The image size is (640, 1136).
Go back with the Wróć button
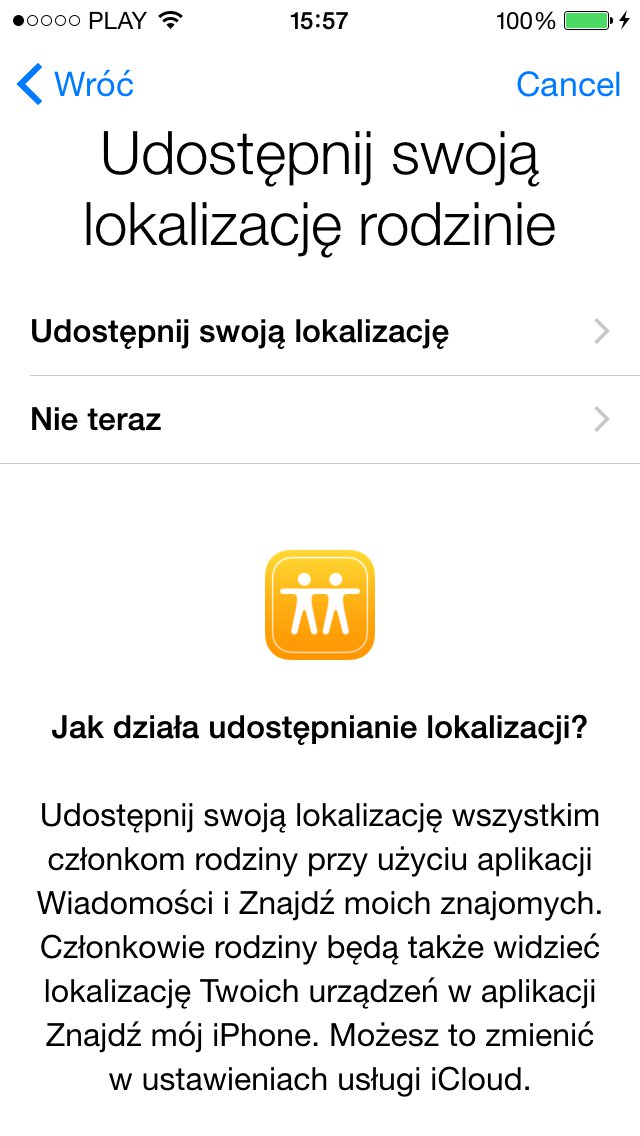[x=76, y=84]
